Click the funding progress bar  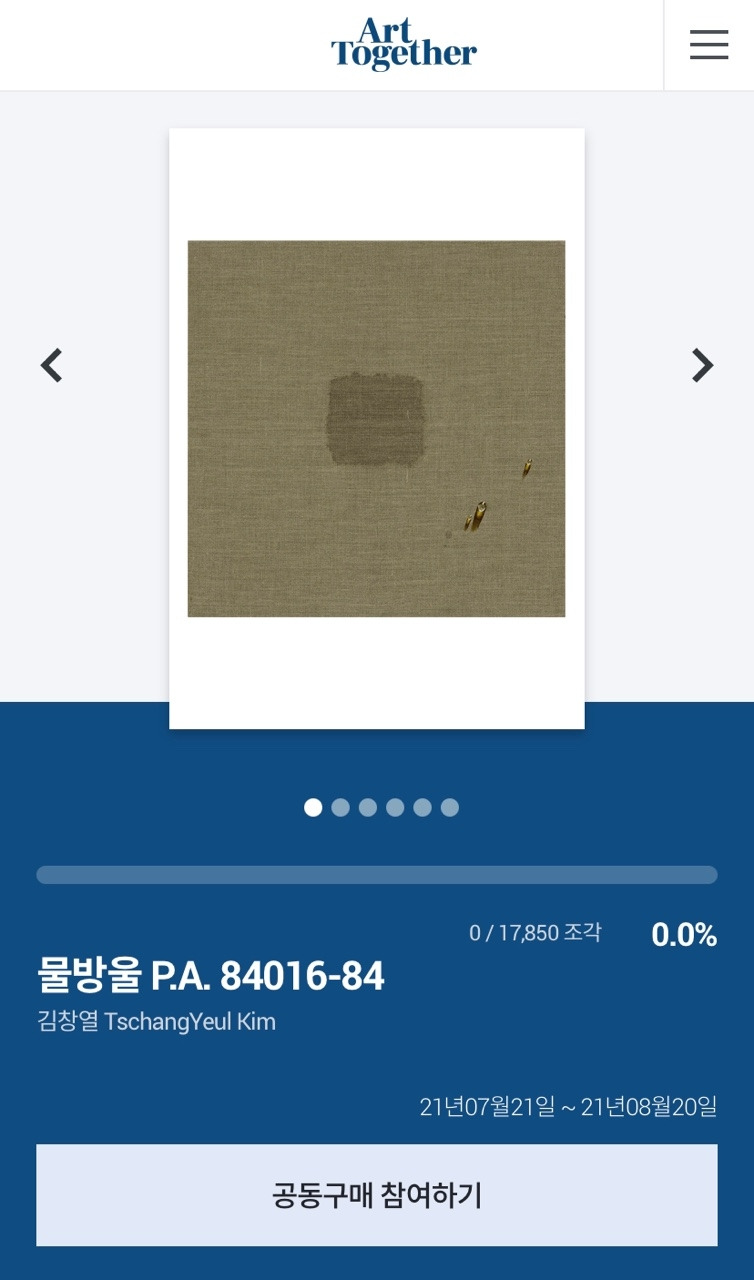point(377,874)
